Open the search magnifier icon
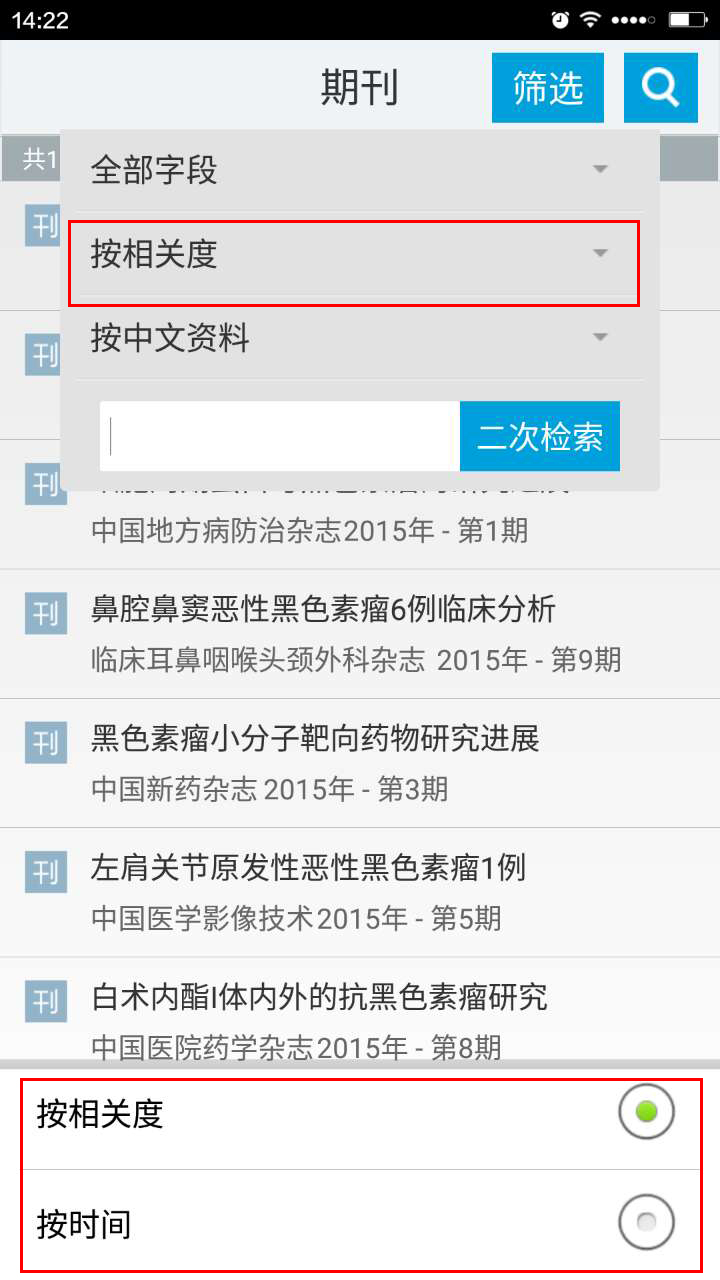720x1280 pixels. click(x=660, y=88)
